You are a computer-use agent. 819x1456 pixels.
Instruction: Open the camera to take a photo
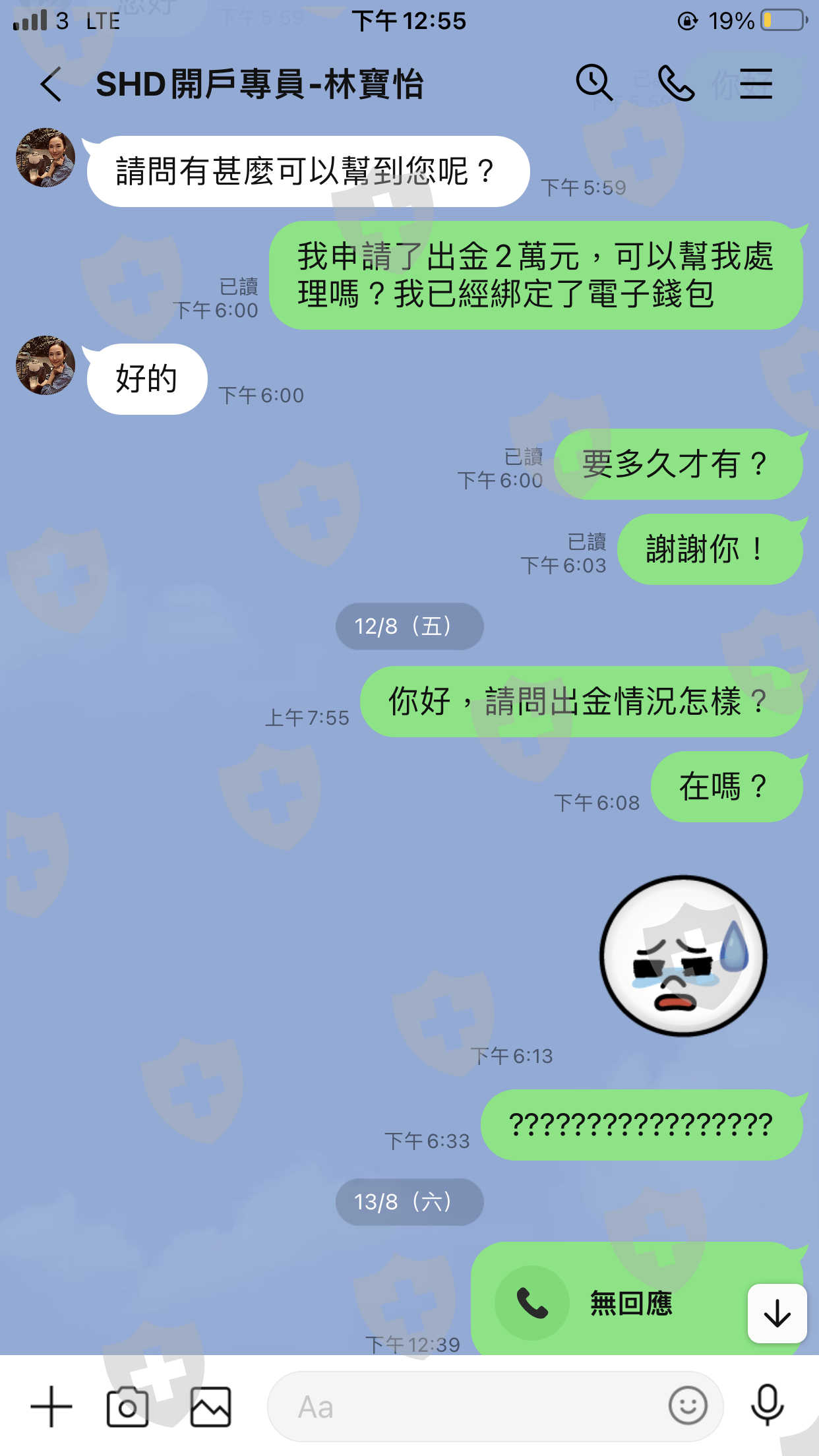pyautogui.click(x=127, y=1407)
